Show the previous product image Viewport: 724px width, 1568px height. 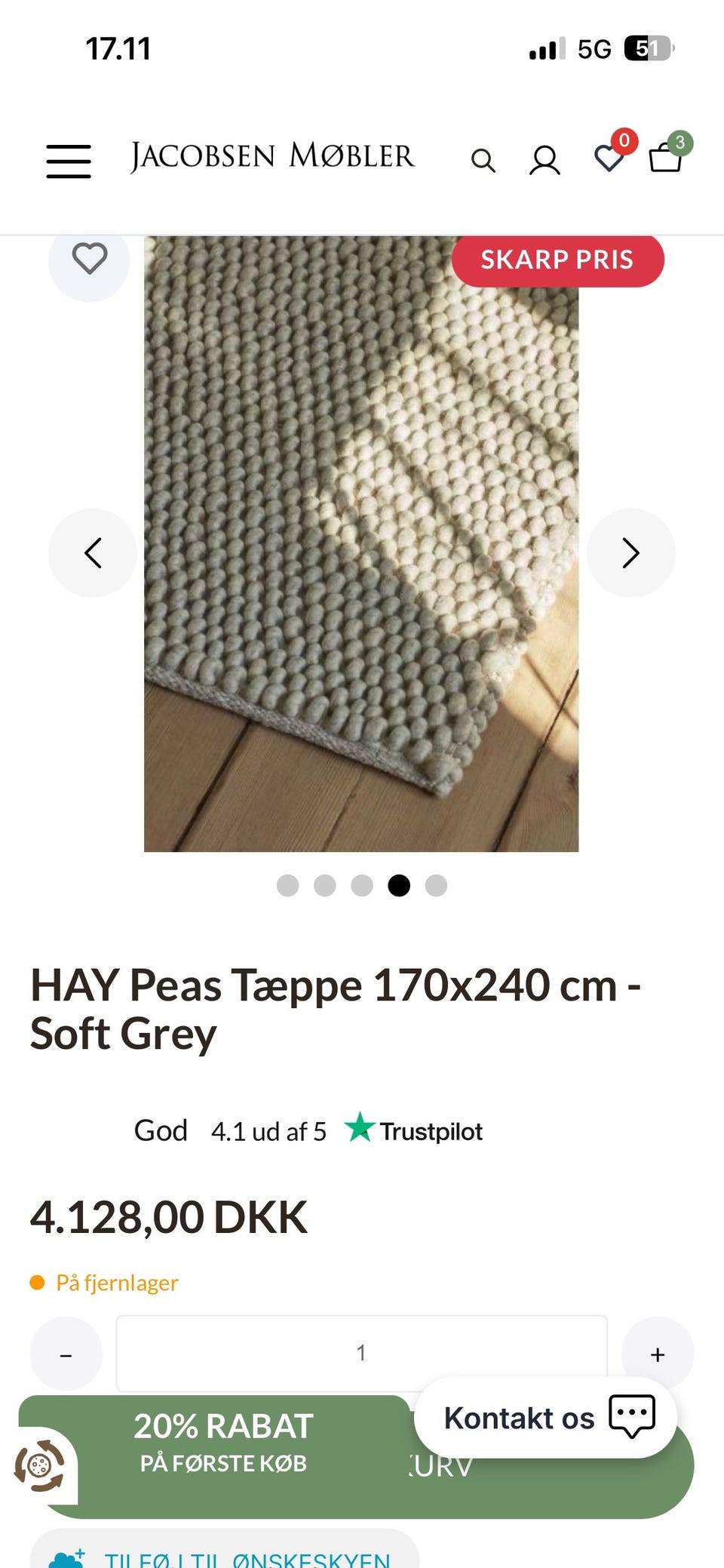pyautogui.click(x=93, y=553)
